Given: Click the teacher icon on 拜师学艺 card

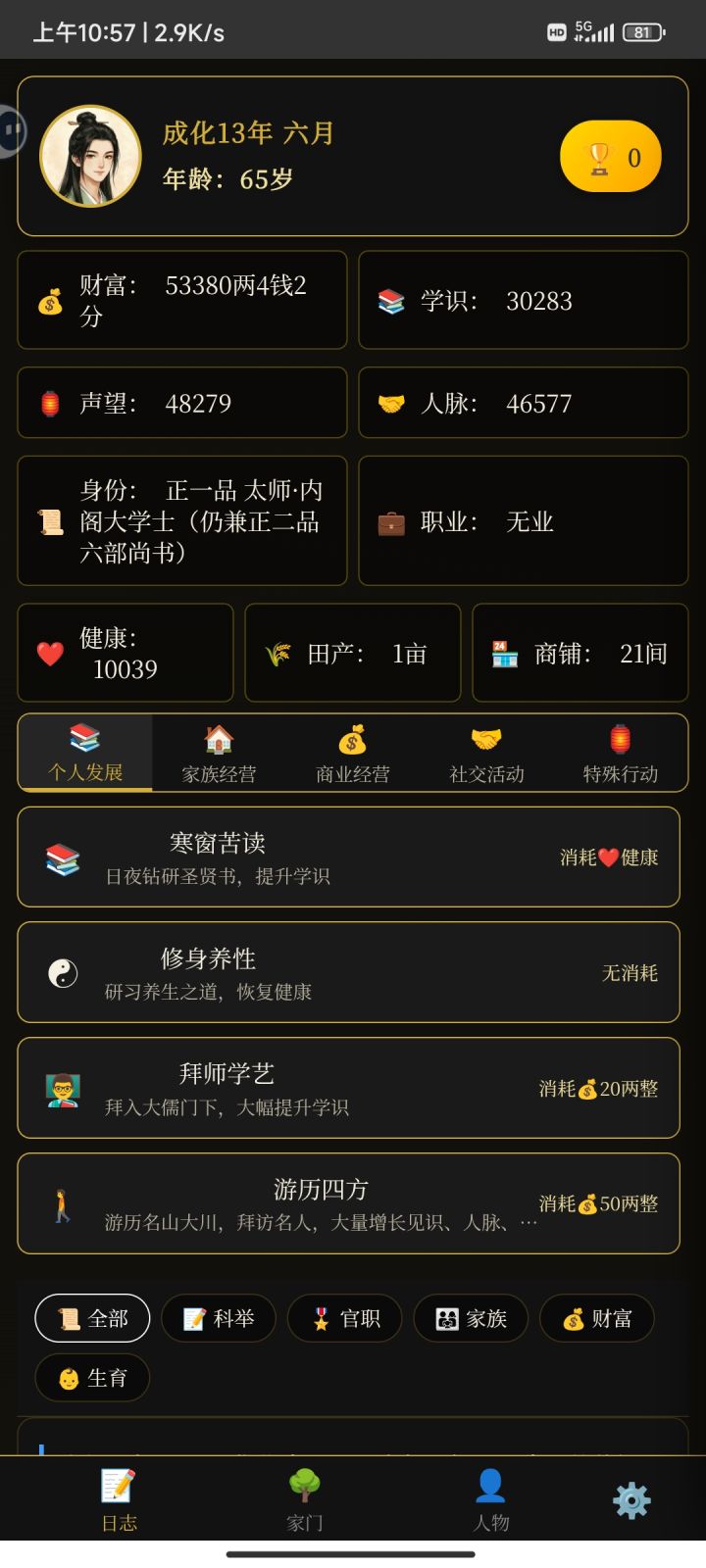Looking at the screenshot, I should coord(63,1088).
